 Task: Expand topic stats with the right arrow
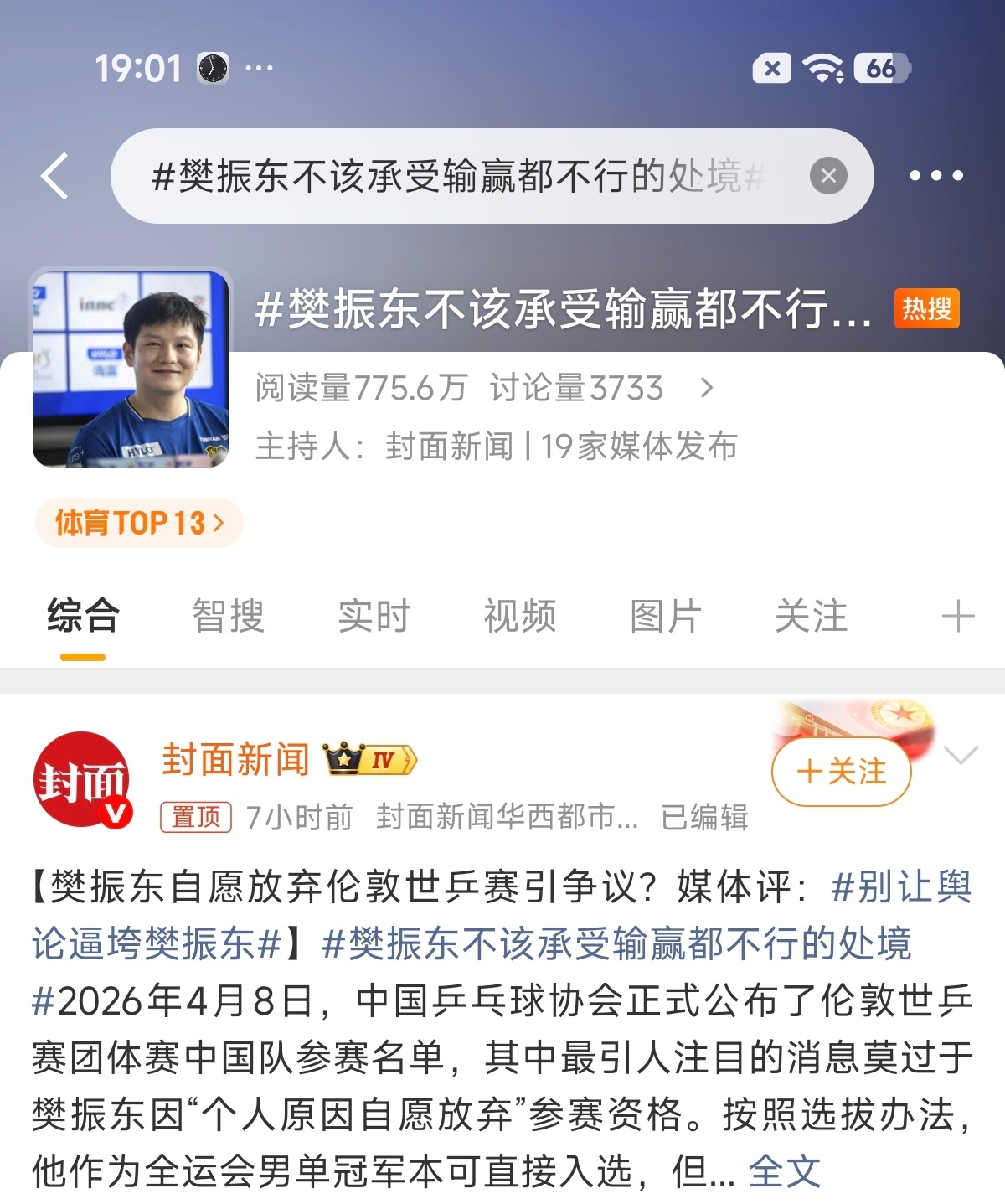click(709, 388)
